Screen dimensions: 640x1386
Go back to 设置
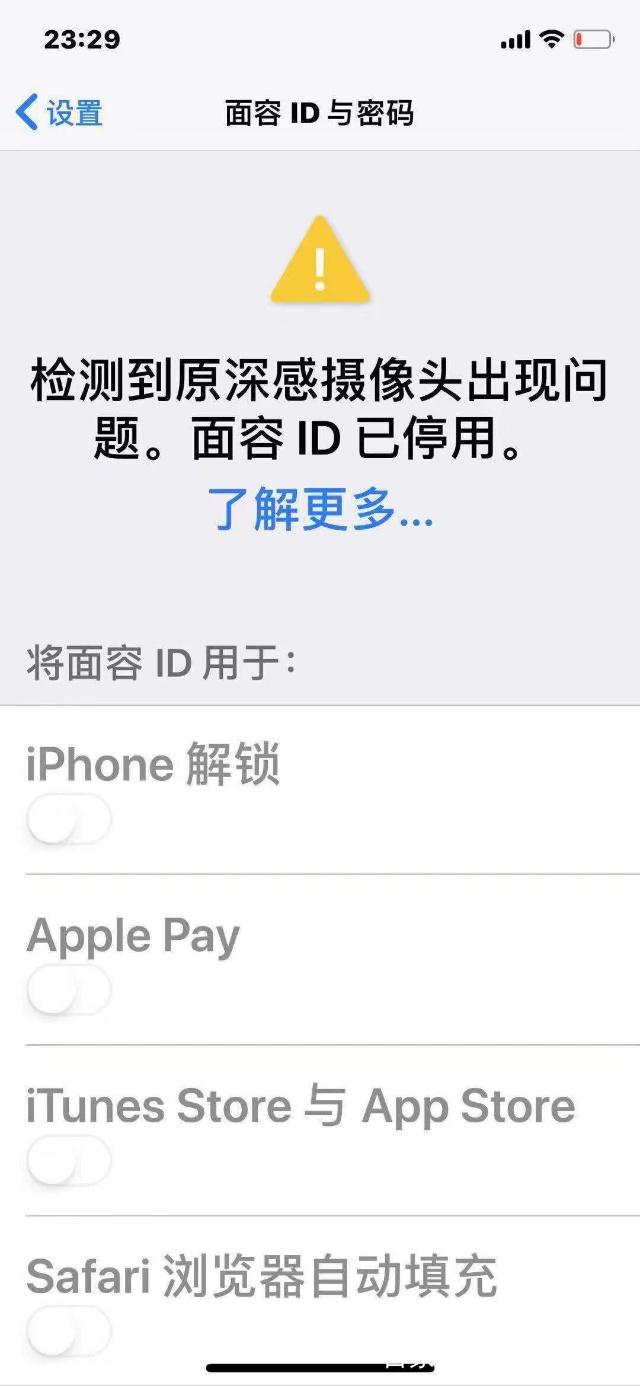point(60,113)
